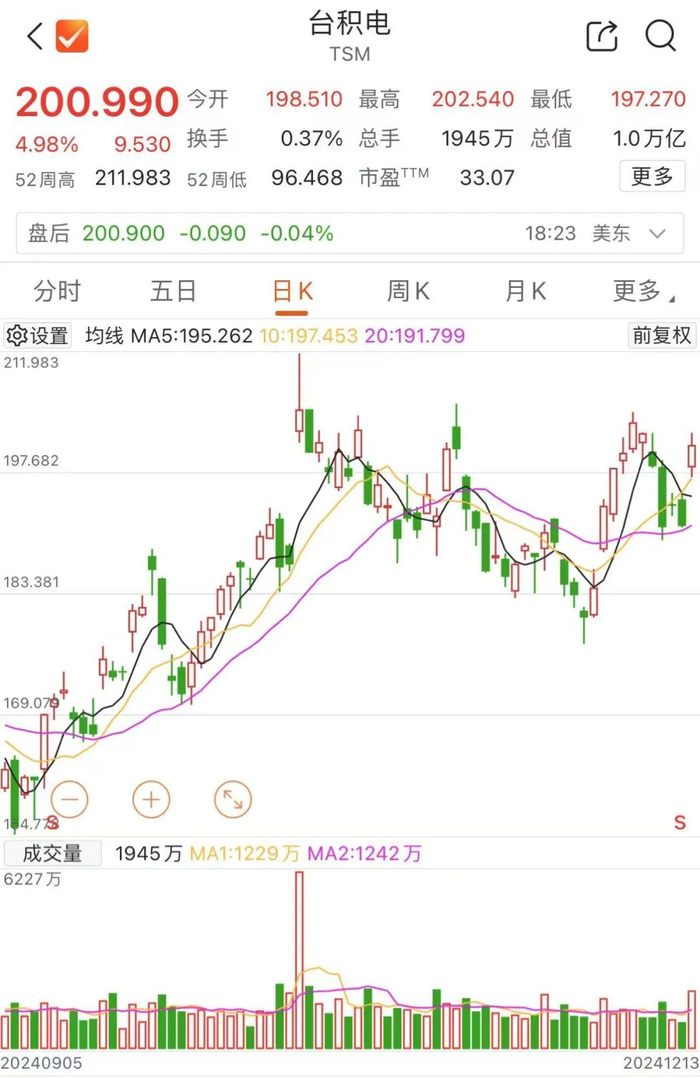Expand the chart to fullscreen

point(233,800)
